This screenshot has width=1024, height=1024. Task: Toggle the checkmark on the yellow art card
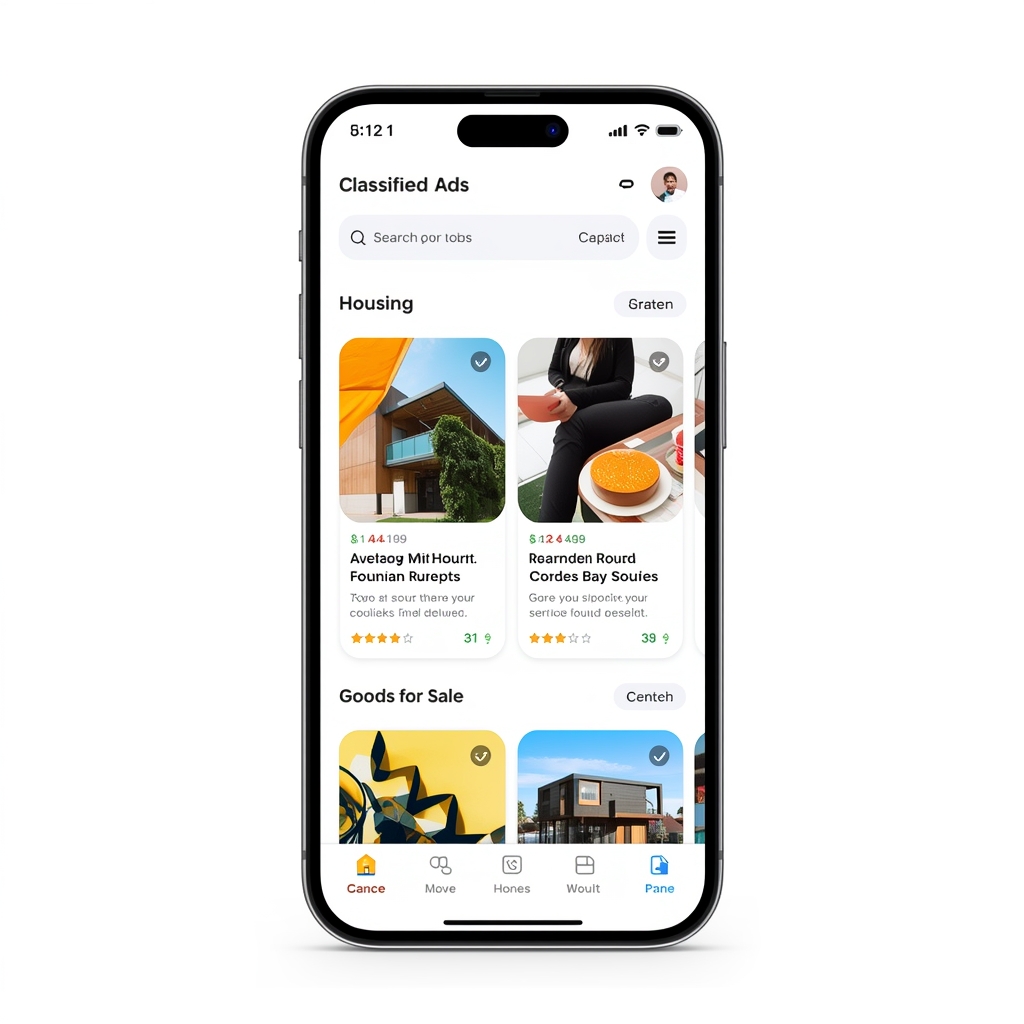coord(481,756)
